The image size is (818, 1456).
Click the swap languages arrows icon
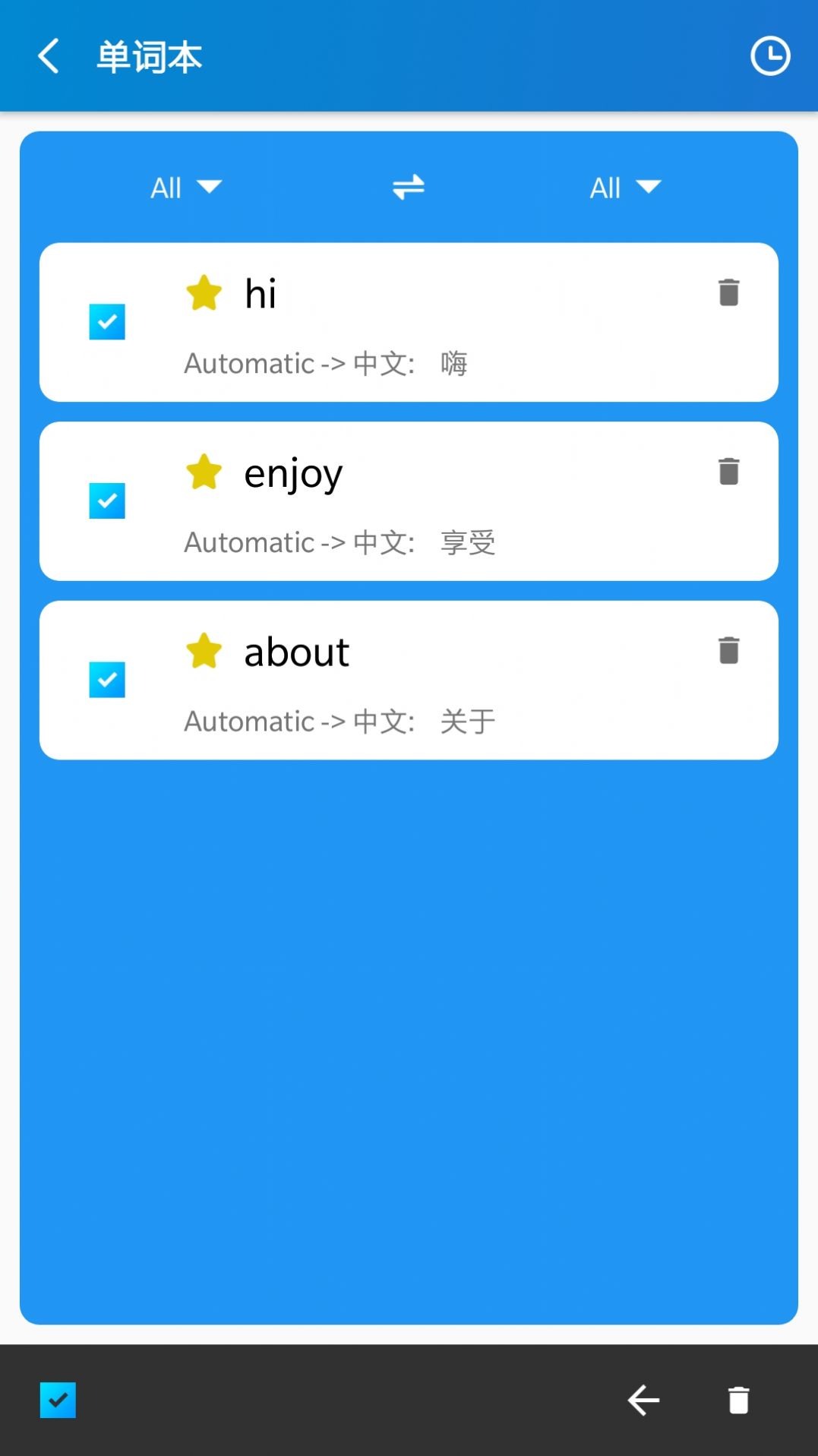408,187
